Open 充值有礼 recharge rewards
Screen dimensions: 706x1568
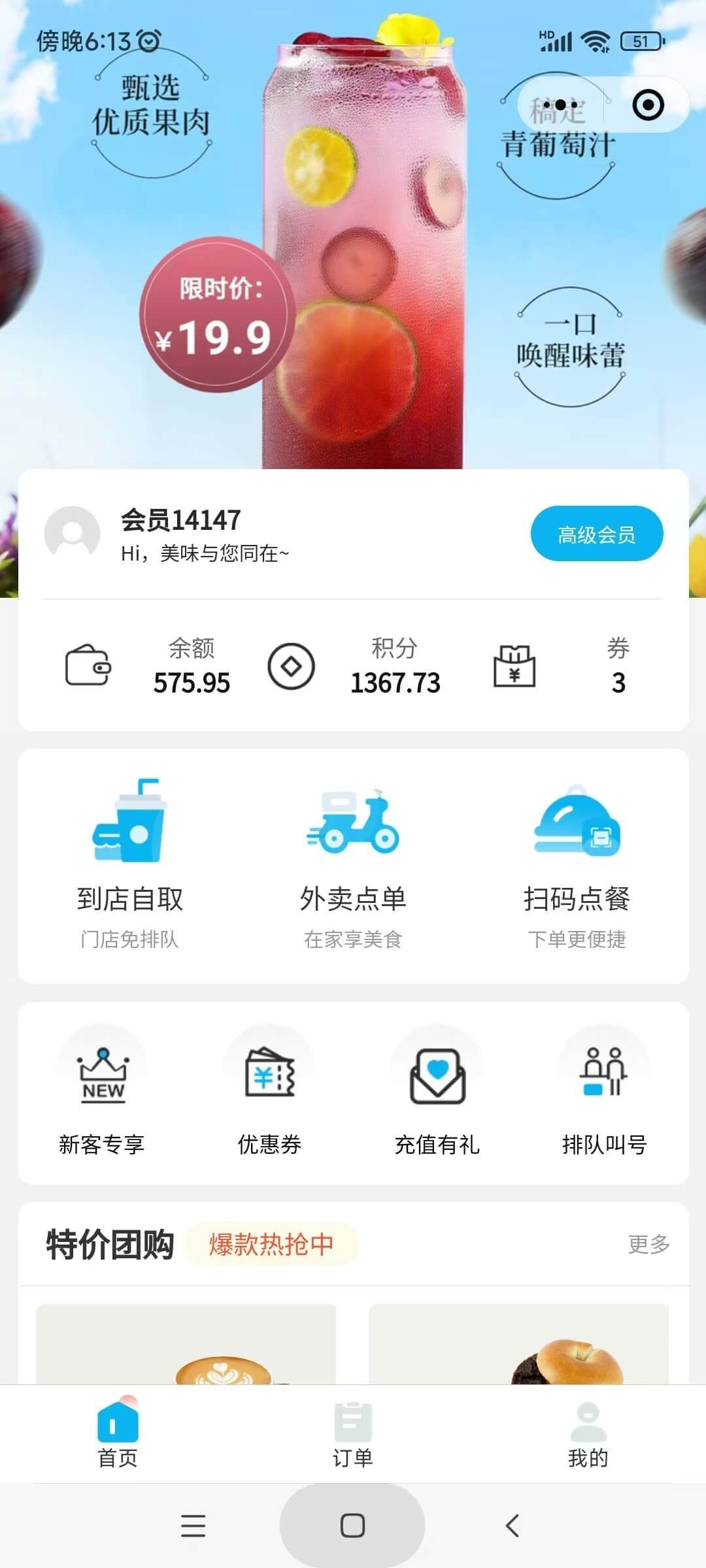tap(437, 1092)
